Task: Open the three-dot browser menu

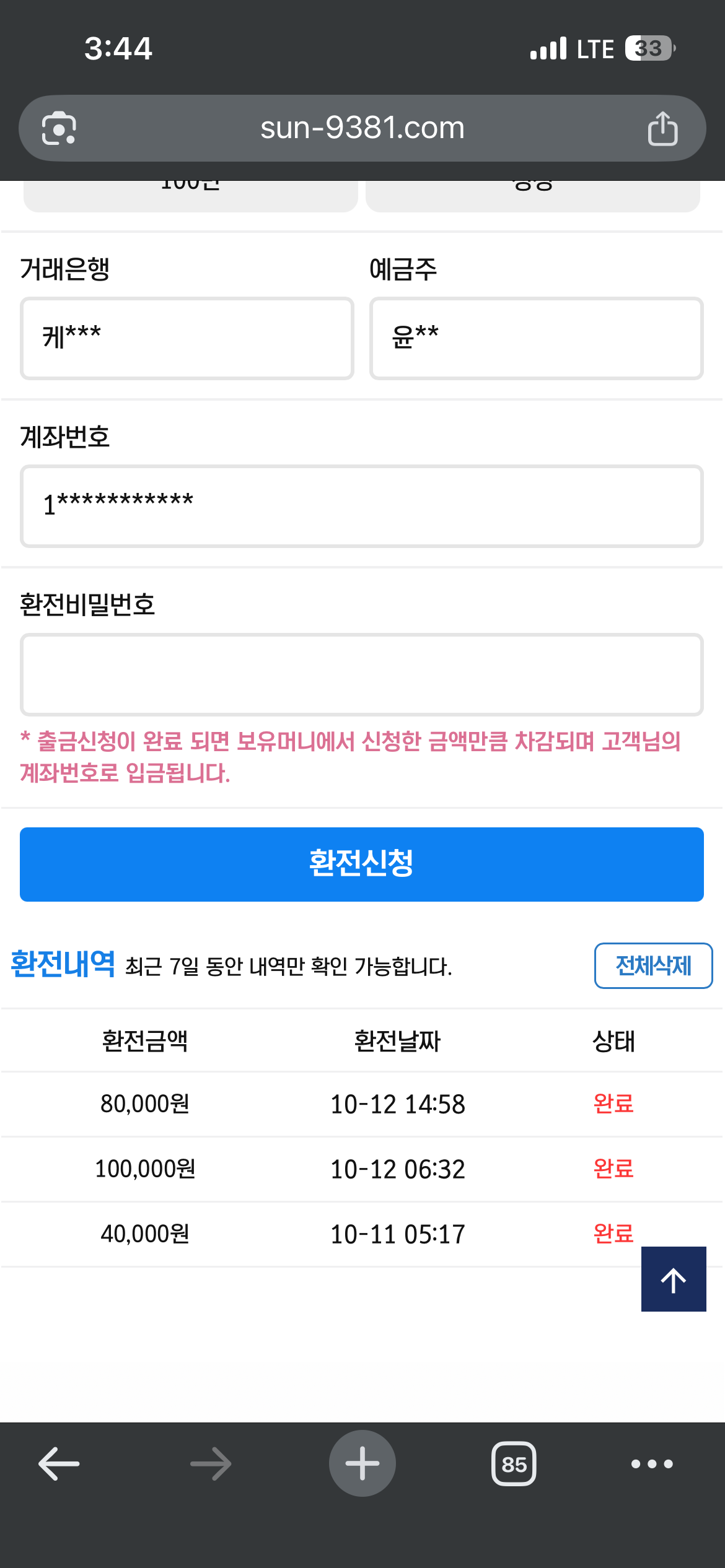Action: coord(652,1464)
